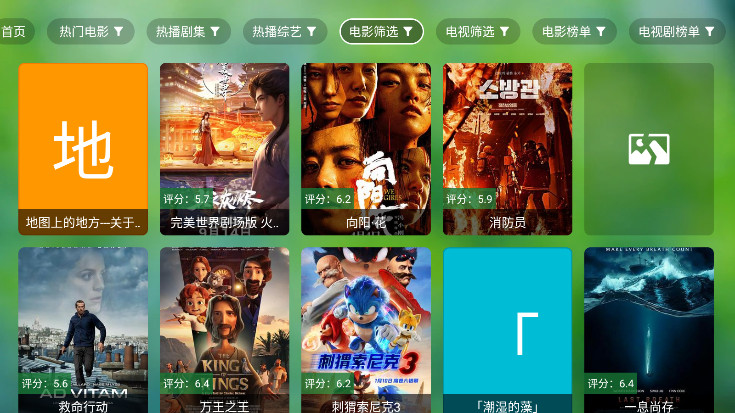Image resolution: width=735 pixels, height=413 pixels.
Task: Open the 「潮湿的藻」 movie card
Action: pos(507,330)
